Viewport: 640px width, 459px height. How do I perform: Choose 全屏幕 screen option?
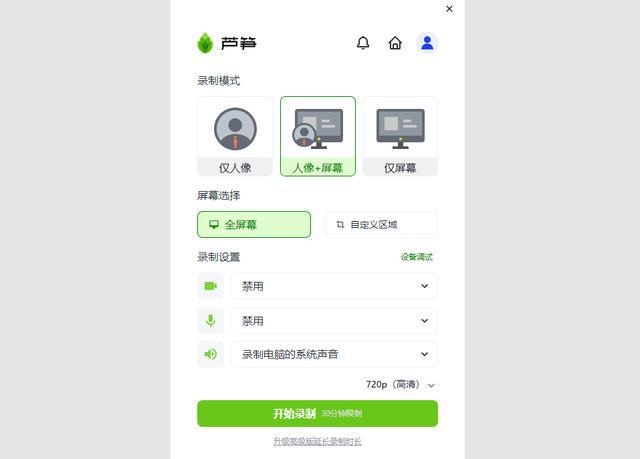[254, 224]
